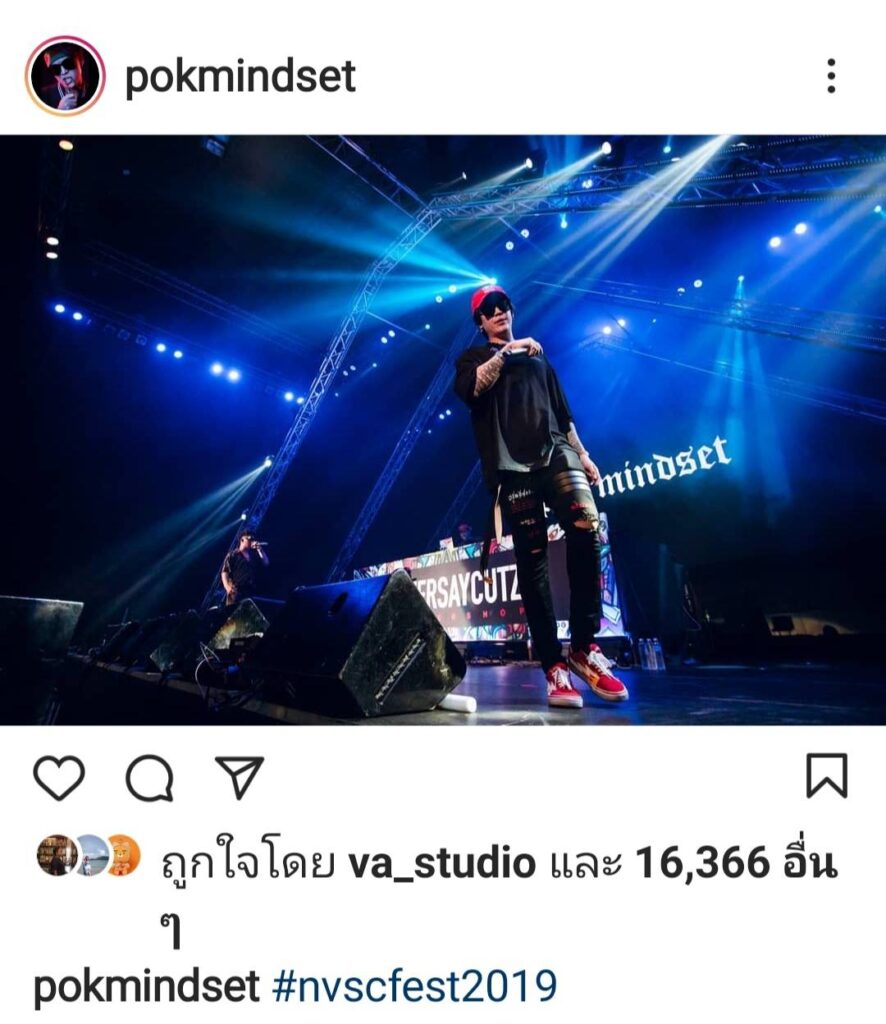This screenshot has width=886, height=1024.
Task: Like this post with the heart icon
Action: (x=59, y=777)
